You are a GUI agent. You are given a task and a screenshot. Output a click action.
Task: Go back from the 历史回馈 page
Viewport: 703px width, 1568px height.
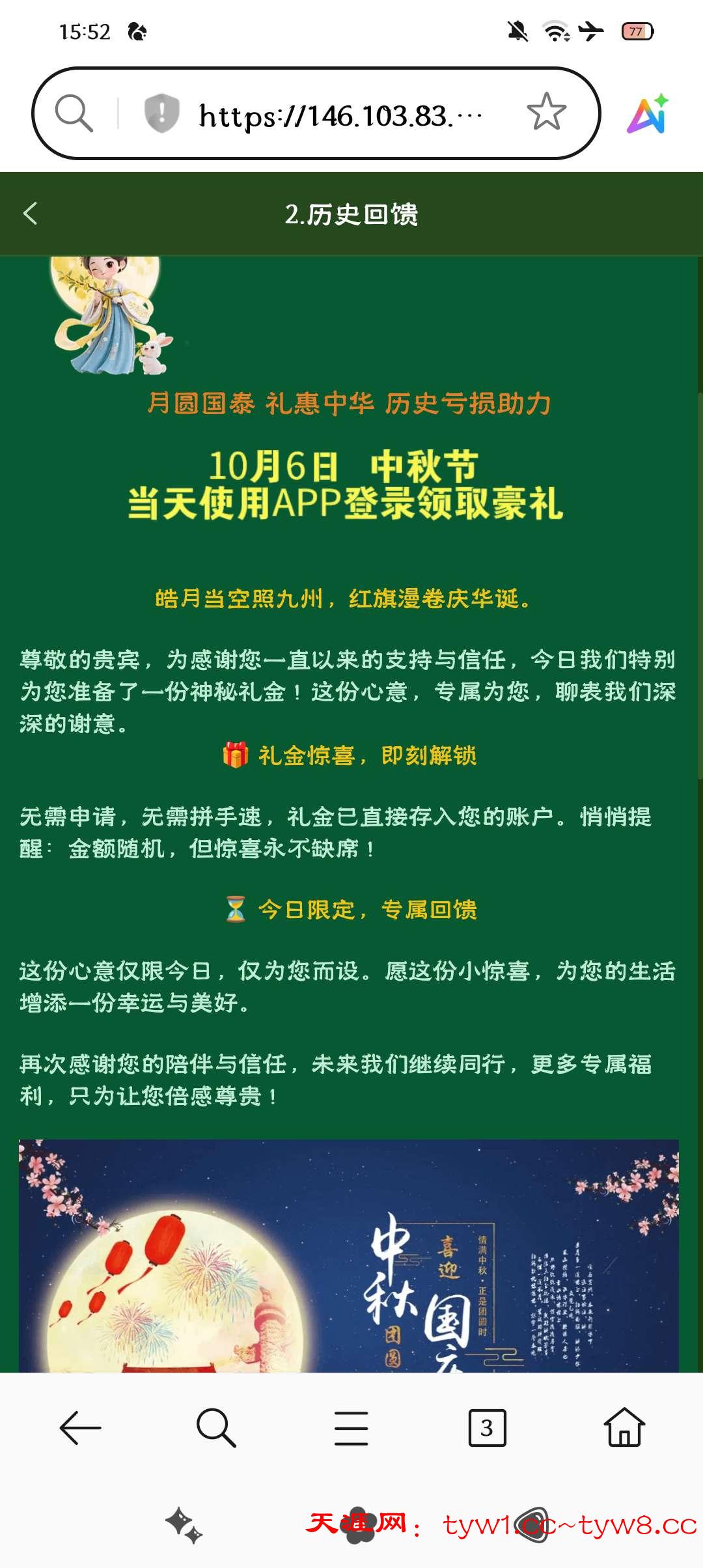[31, 214]
